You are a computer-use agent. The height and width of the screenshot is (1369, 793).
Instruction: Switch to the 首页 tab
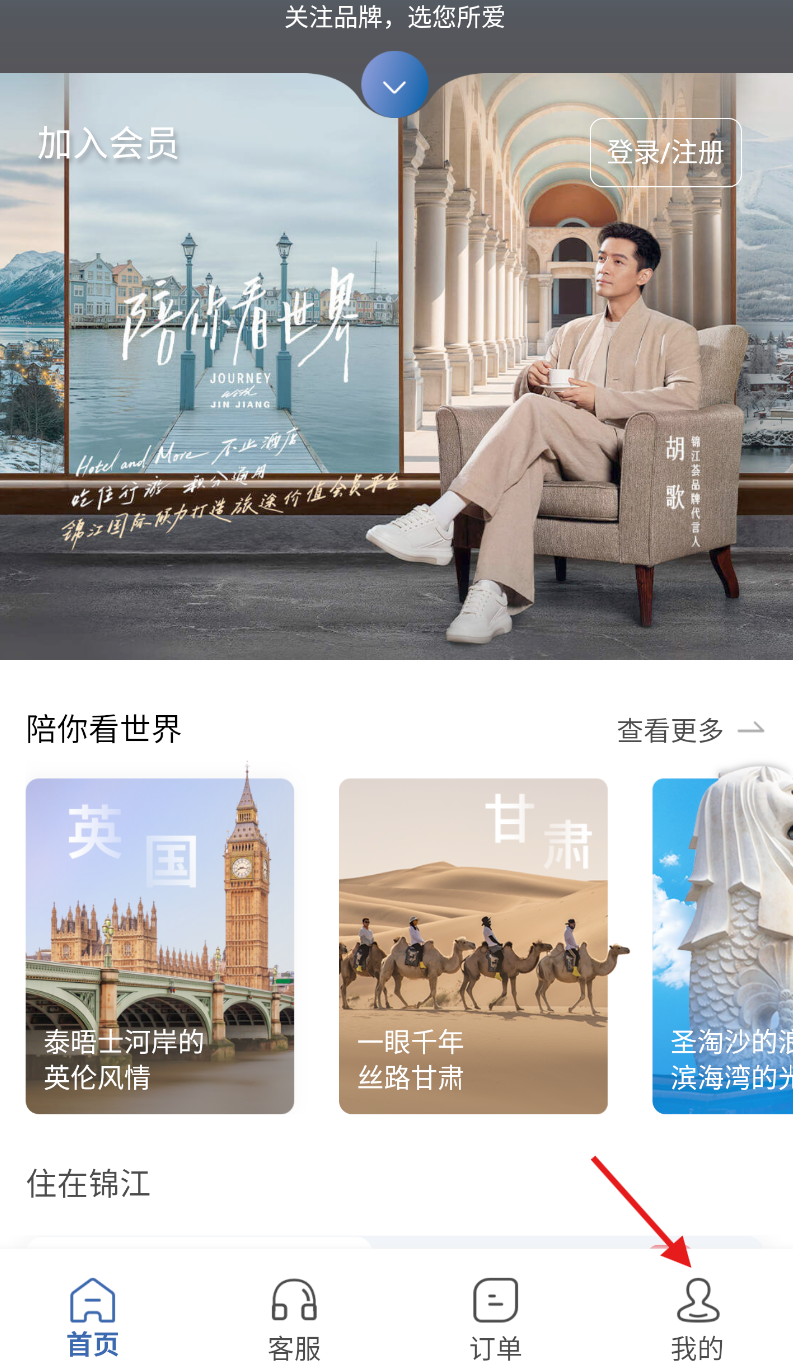pos(93,1317)
